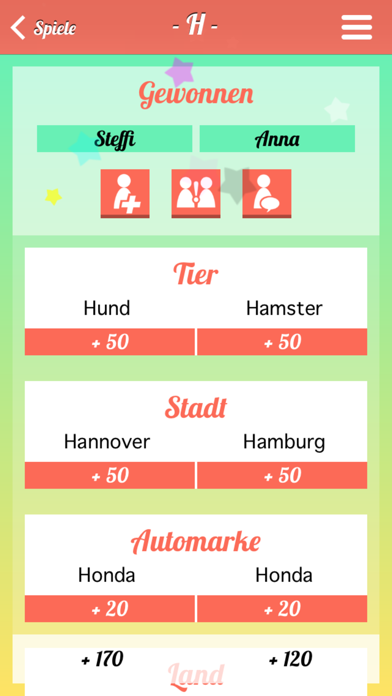This screenshot has height=696, width=392.
Task: Open the hamburger menu
Action: (x=356, y=28)
